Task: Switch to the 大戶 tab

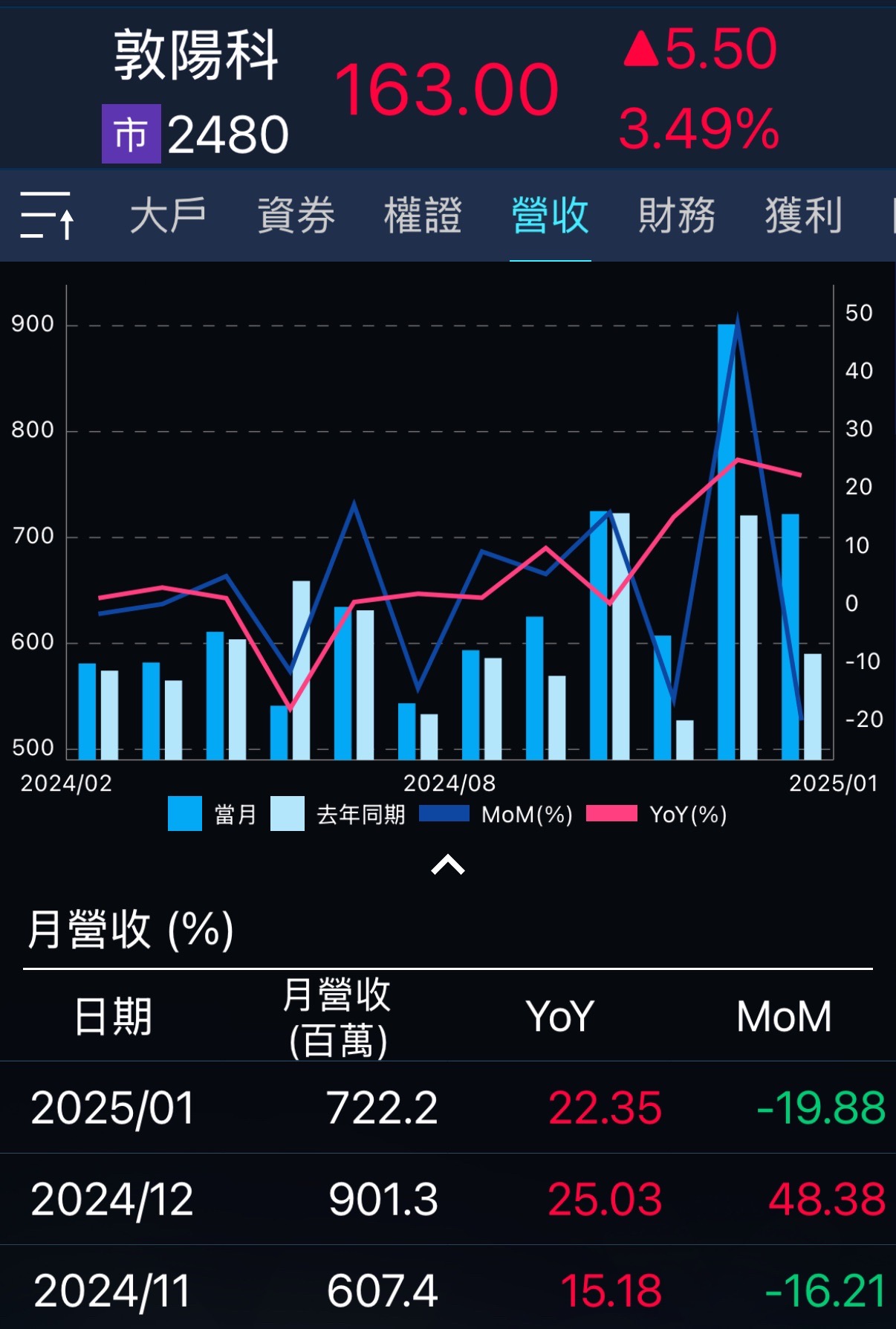Action: [168, 216]
